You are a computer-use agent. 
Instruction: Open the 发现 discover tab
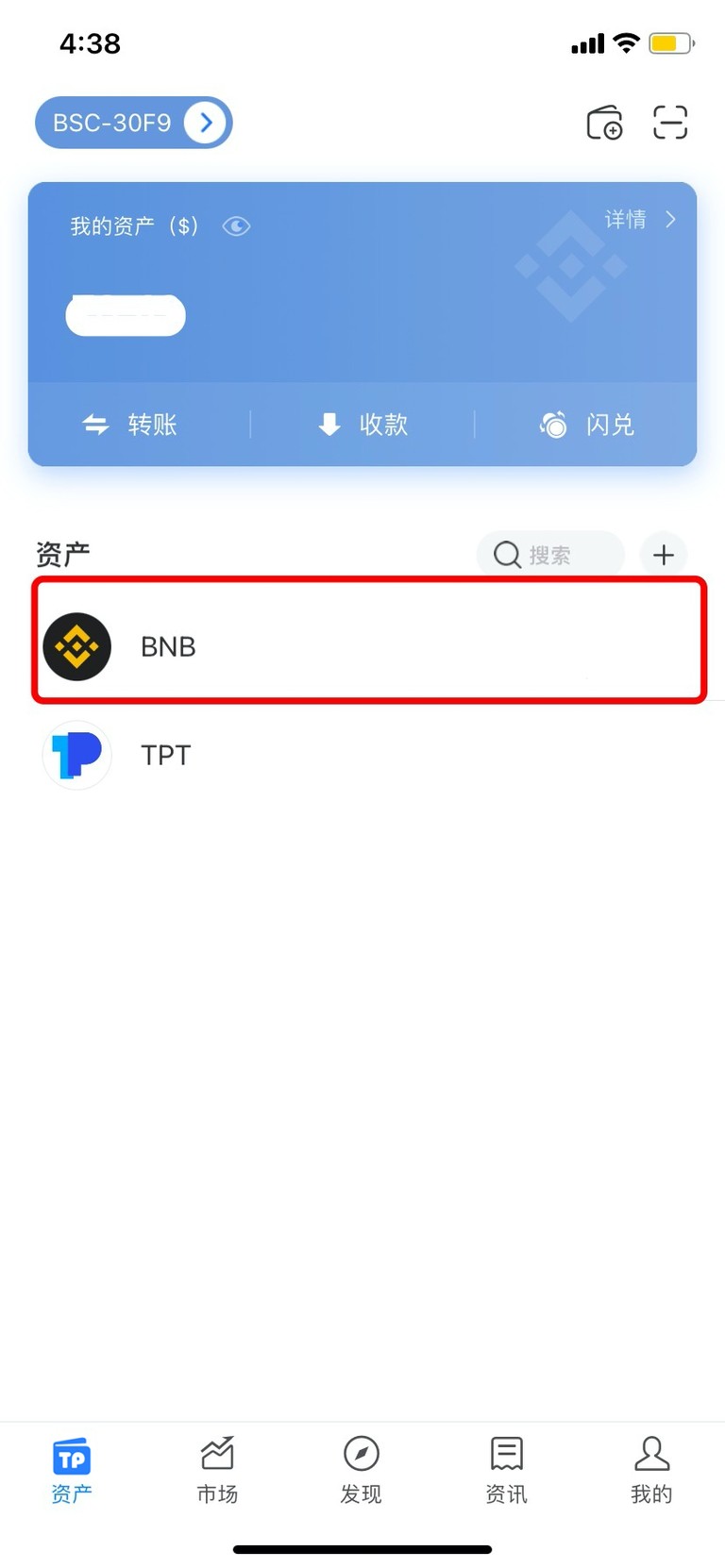click(362, 1469)
